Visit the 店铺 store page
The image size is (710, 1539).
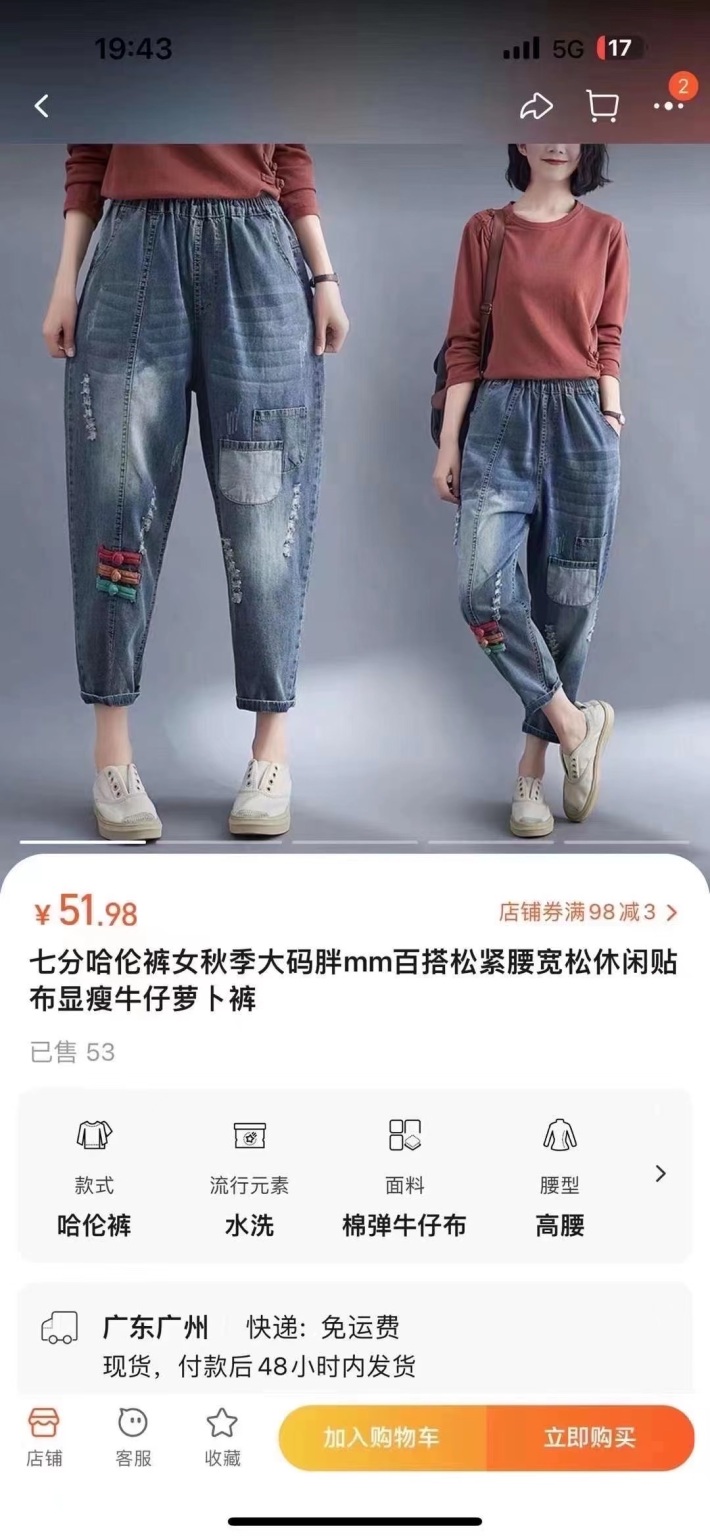click(x=44, y=1438)
